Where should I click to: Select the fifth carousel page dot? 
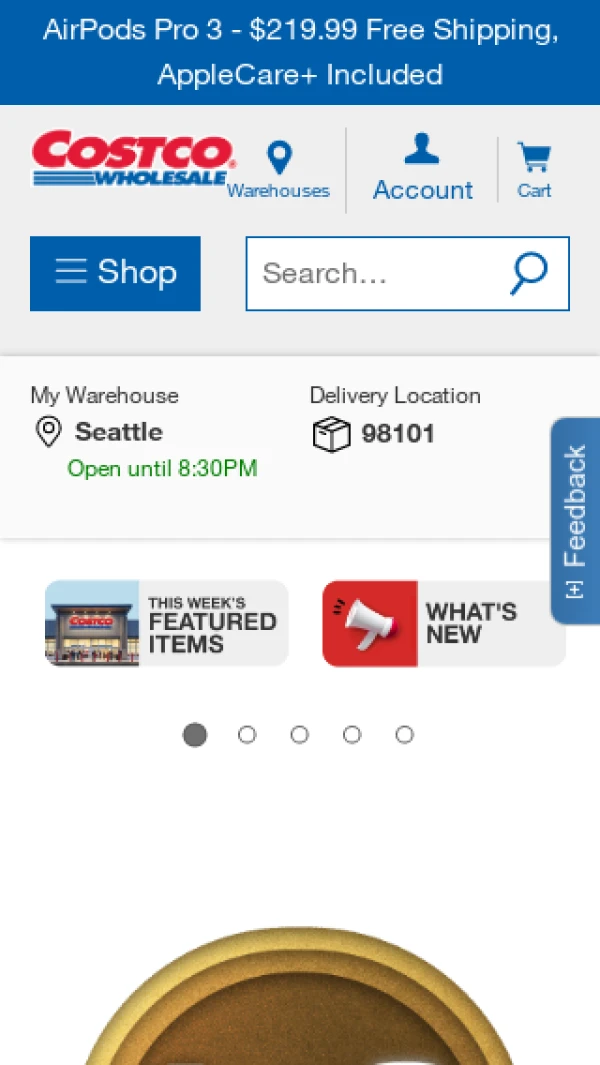coord(404,735)
